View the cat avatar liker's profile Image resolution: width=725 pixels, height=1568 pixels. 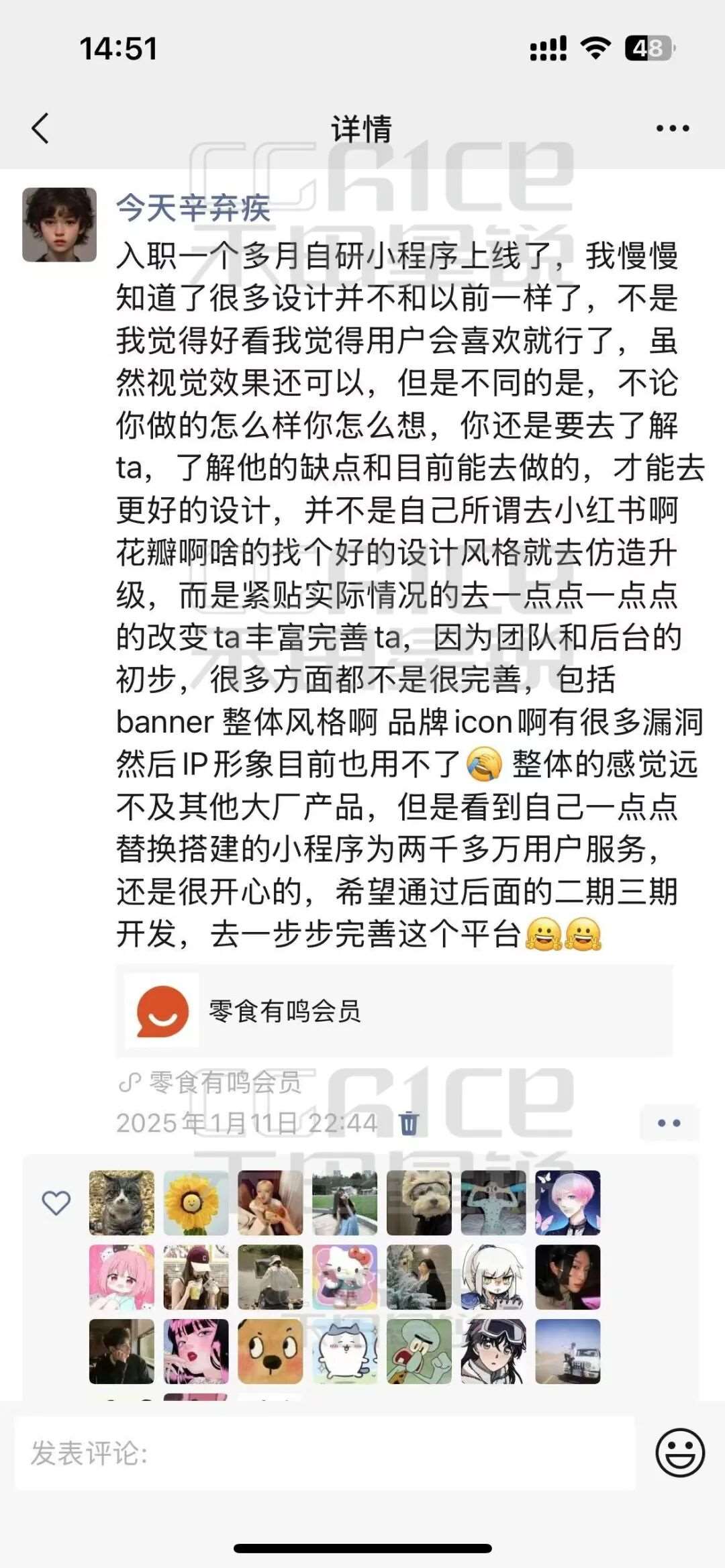tap(122, 1203)
